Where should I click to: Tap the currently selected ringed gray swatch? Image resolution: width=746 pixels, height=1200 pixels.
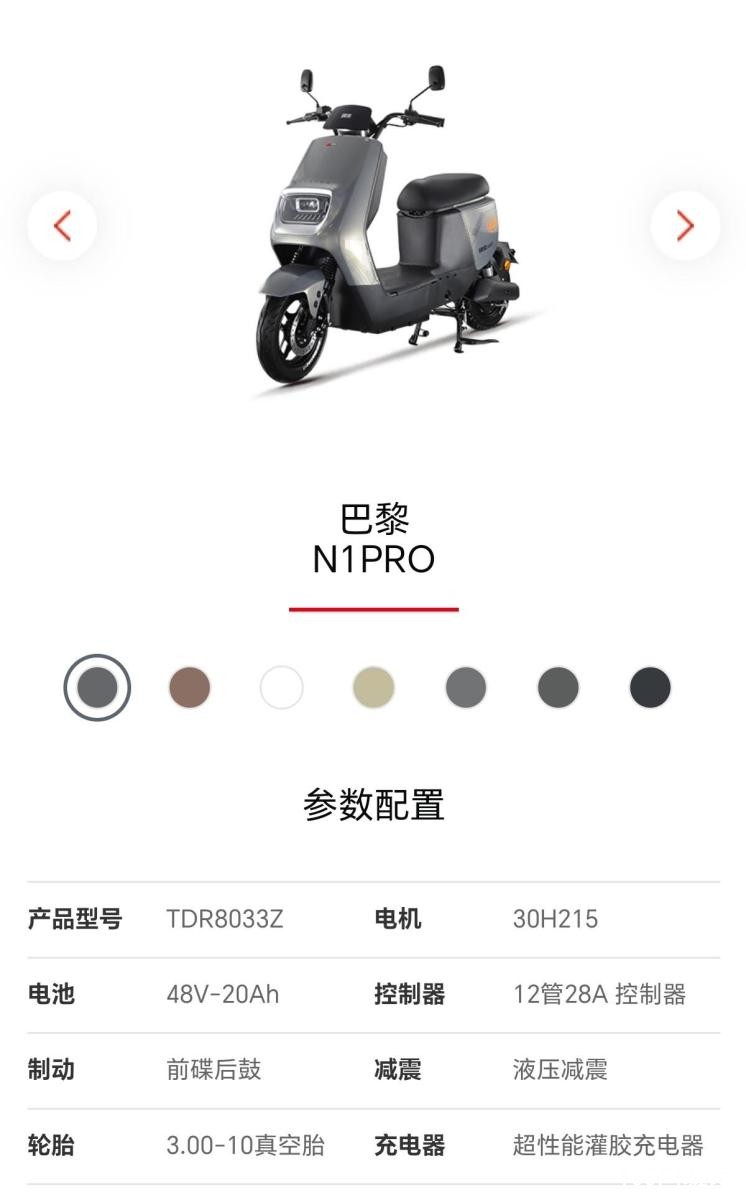[x=97, y=688]
